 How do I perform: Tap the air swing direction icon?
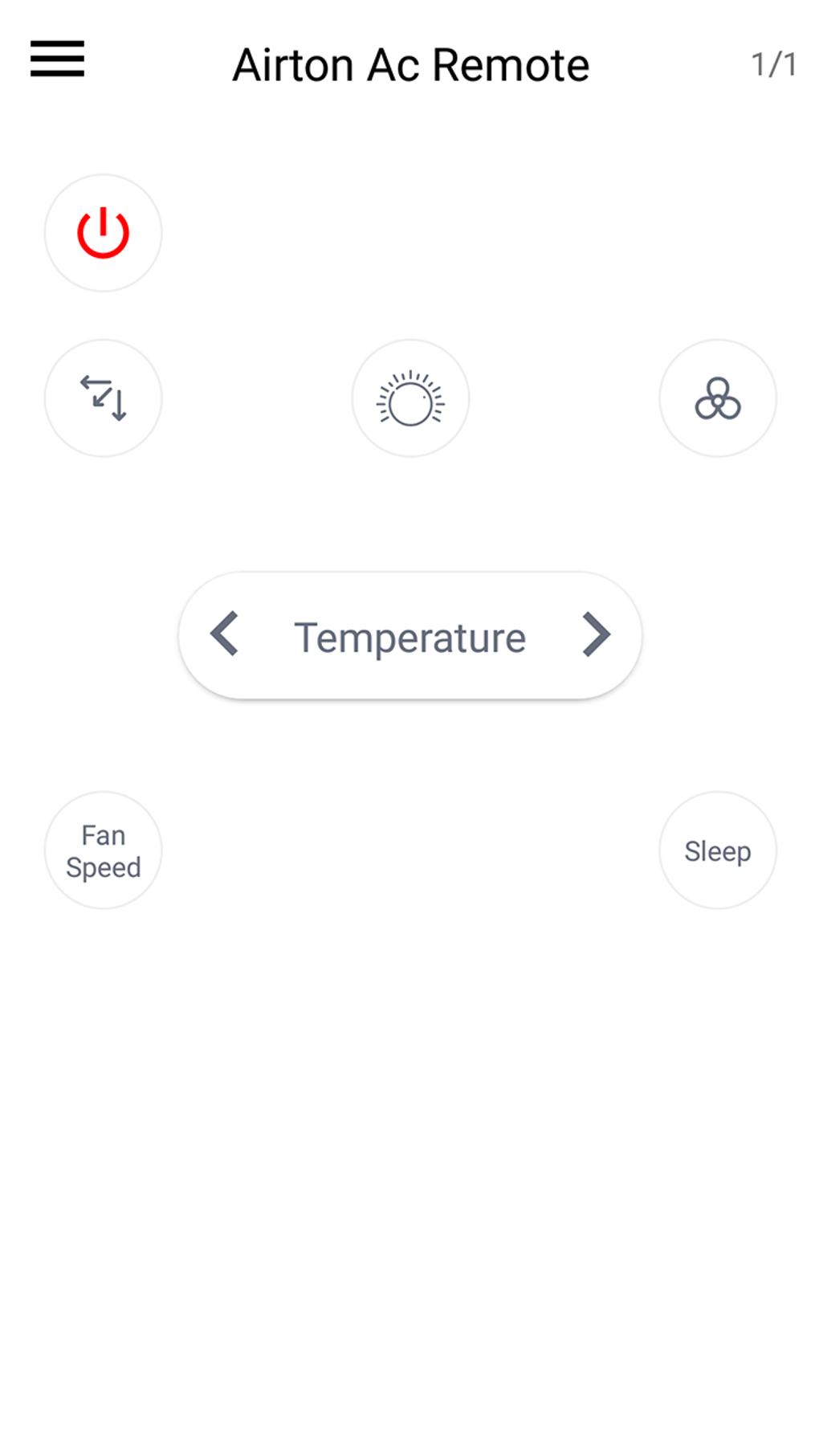pos(103,398)
